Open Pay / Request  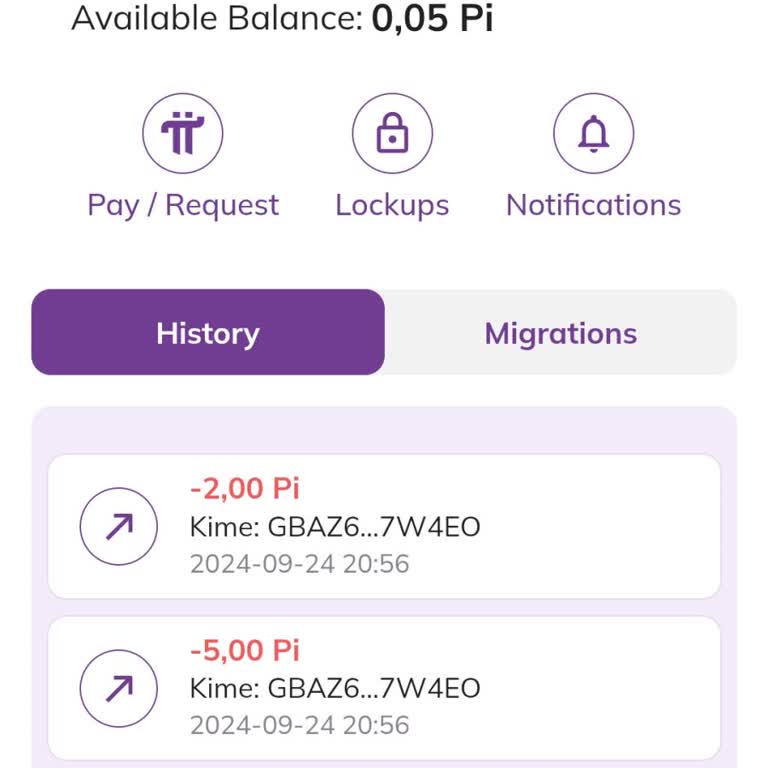click(182, 134)
